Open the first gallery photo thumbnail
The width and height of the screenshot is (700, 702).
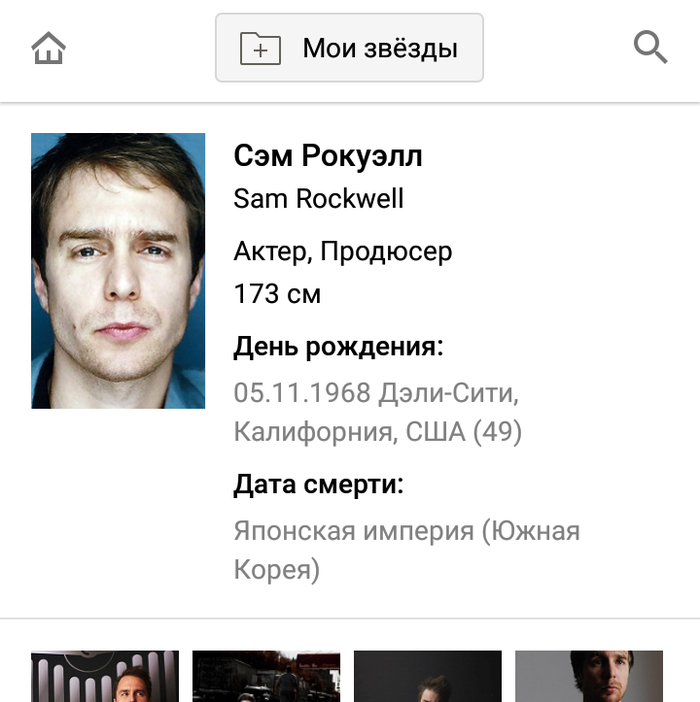tap(105, 676)
